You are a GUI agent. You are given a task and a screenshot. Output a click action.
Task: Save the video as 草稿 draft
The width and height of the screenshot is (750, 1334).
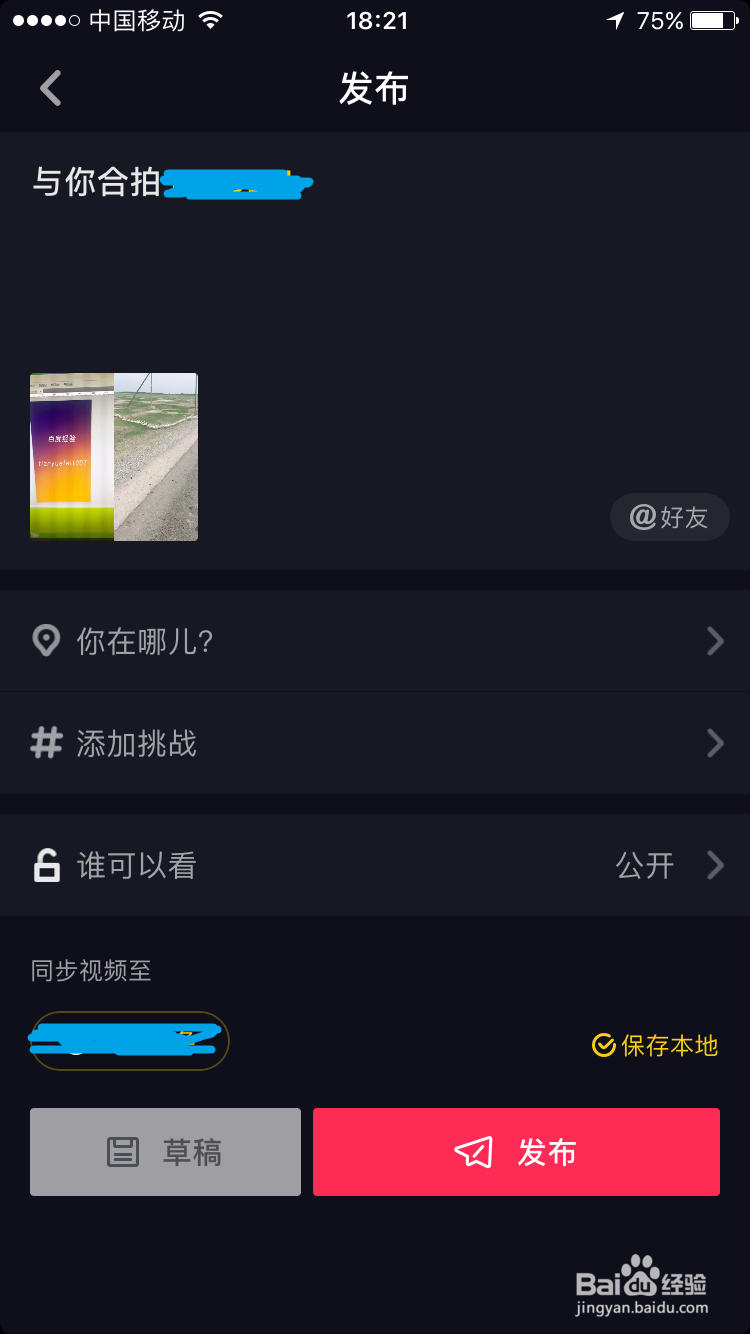tap(165, 1152)
